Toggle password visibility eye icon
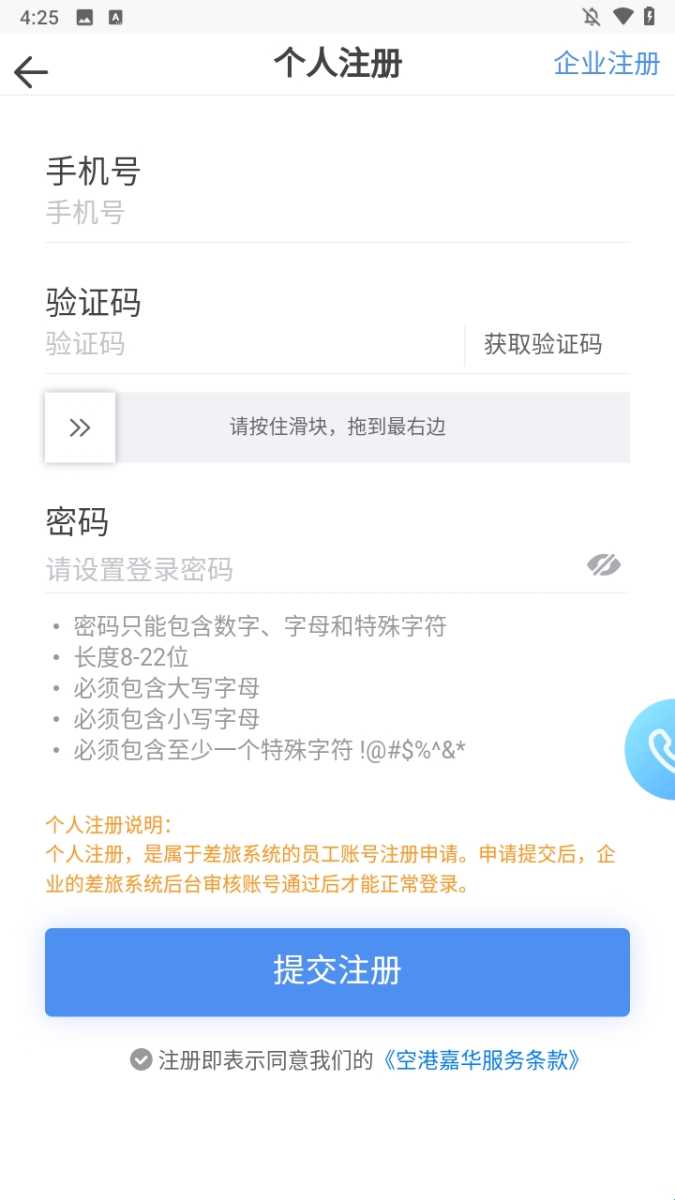This screenshot has width=675, height=1200. click(603, 566)
